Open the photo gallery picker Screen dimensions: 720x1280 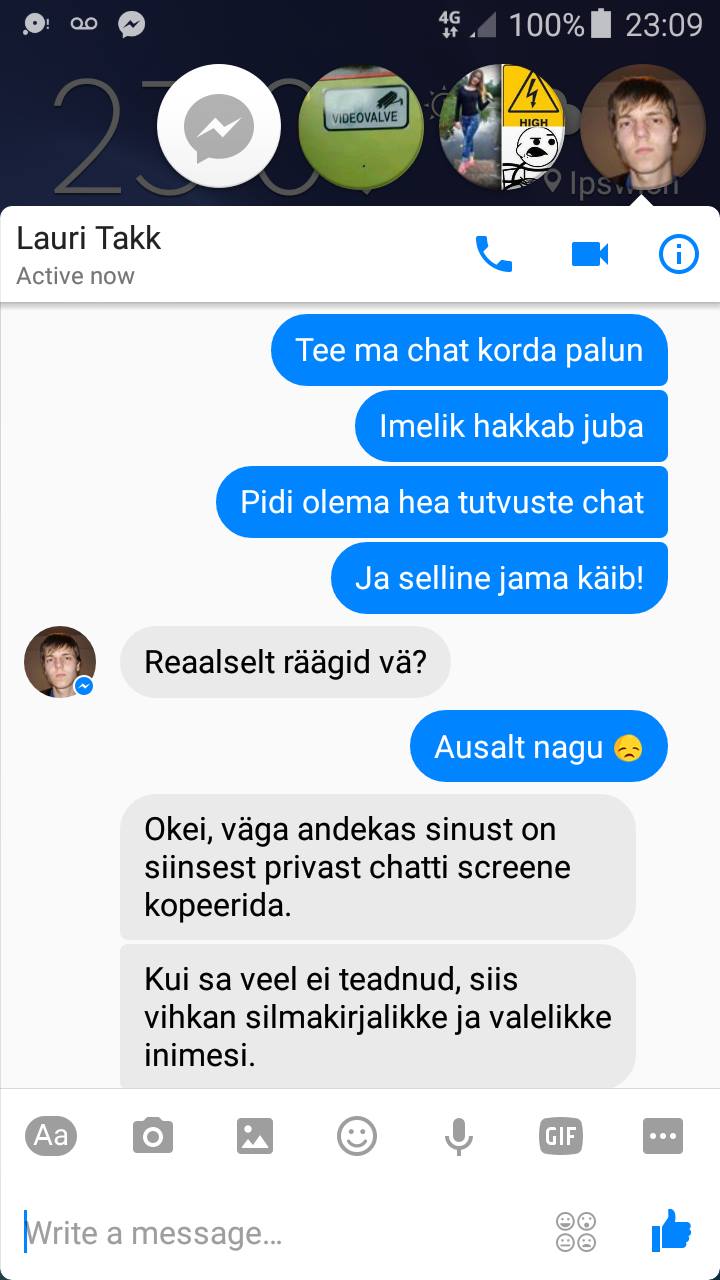(x=255, y=1136)
